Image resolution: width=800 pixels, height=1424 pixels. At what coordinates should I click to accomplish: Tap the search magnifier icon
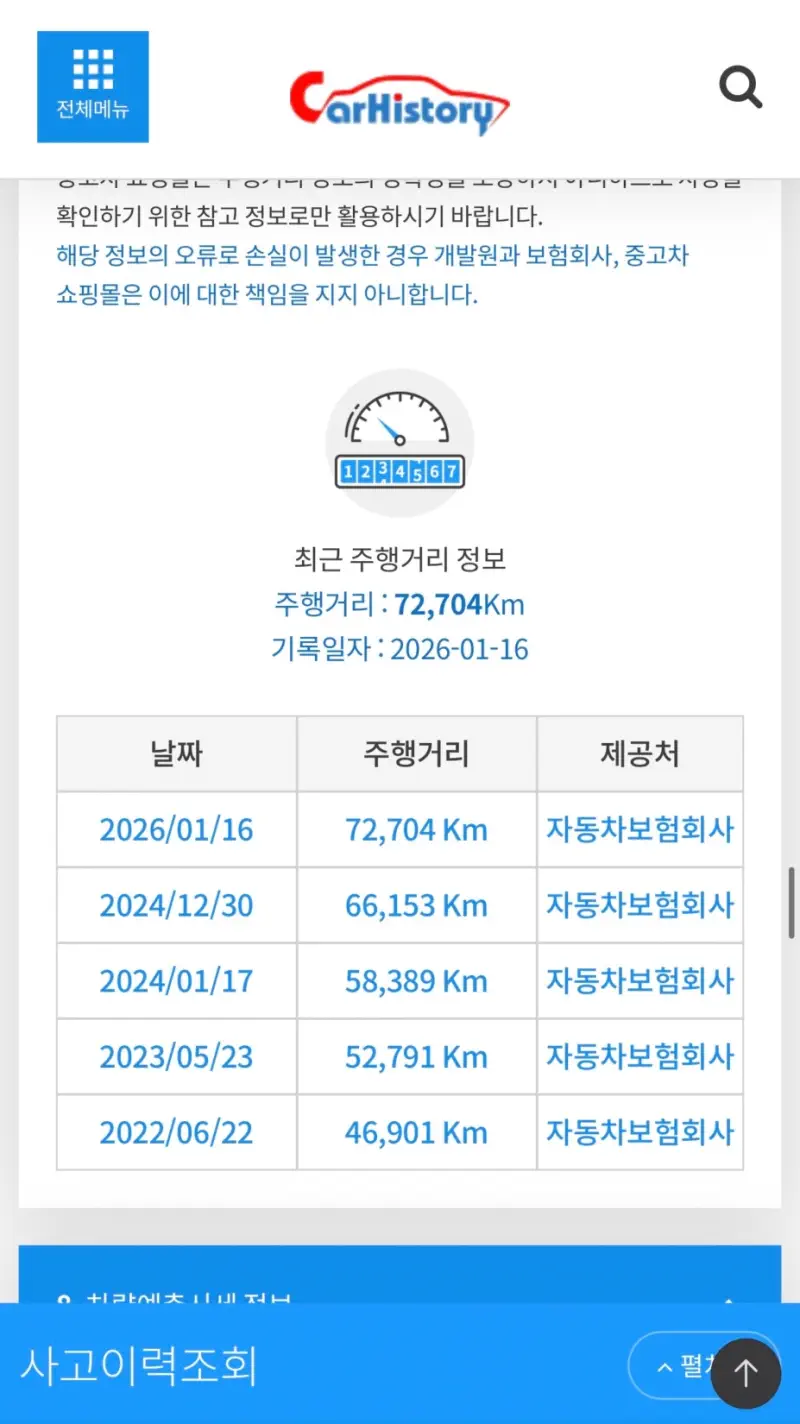tap(741, 87)
